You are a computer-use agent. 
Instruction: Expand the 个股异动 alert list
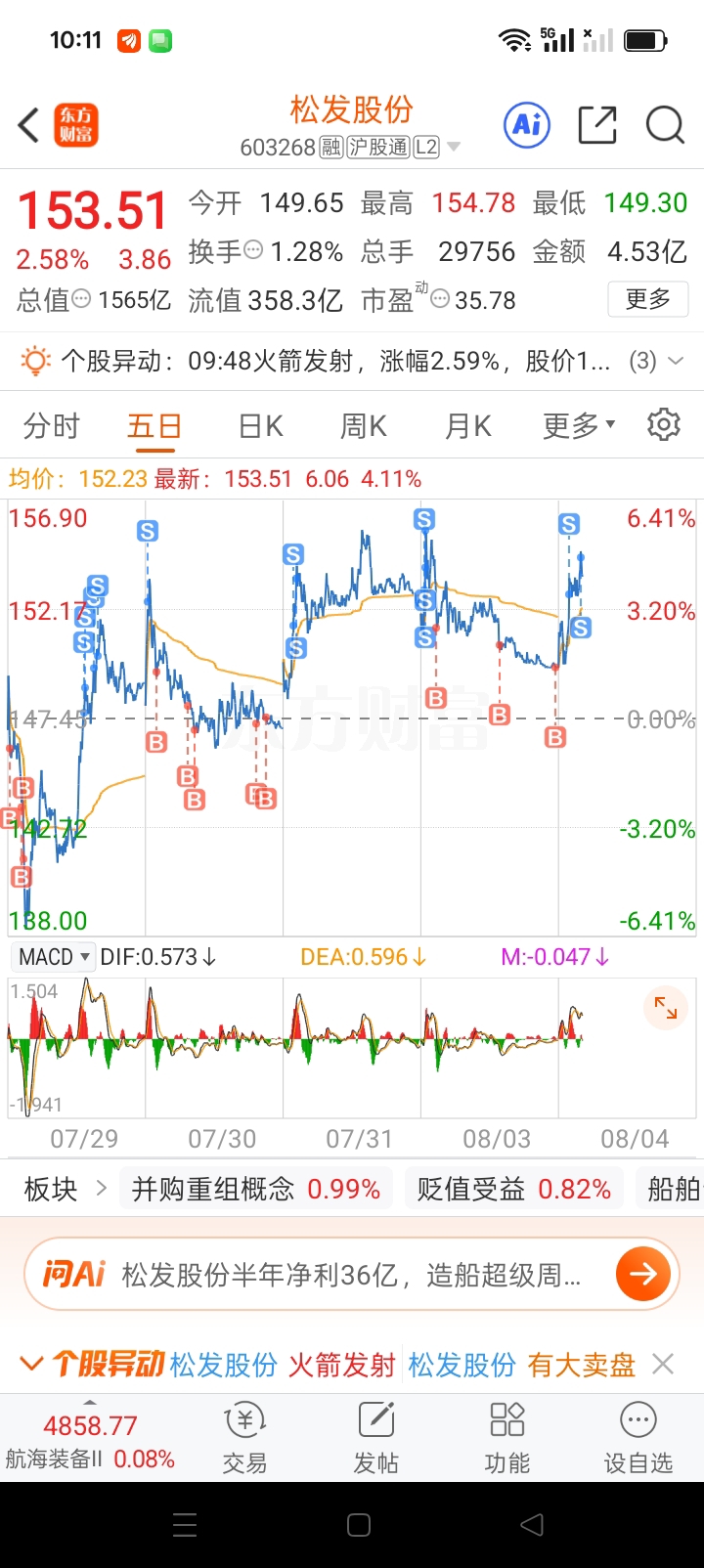click(675, 361)
